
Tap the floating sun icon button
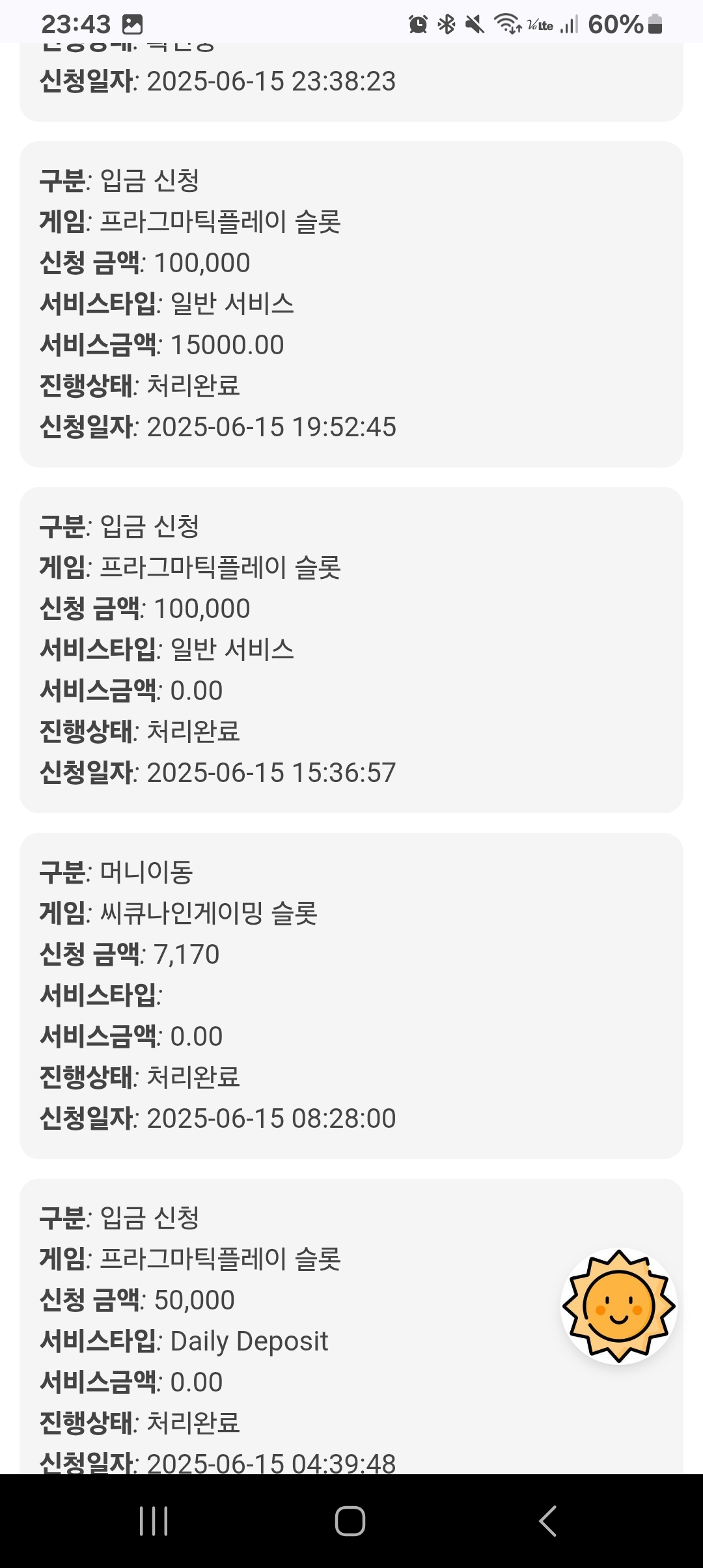click(619, 1306)
